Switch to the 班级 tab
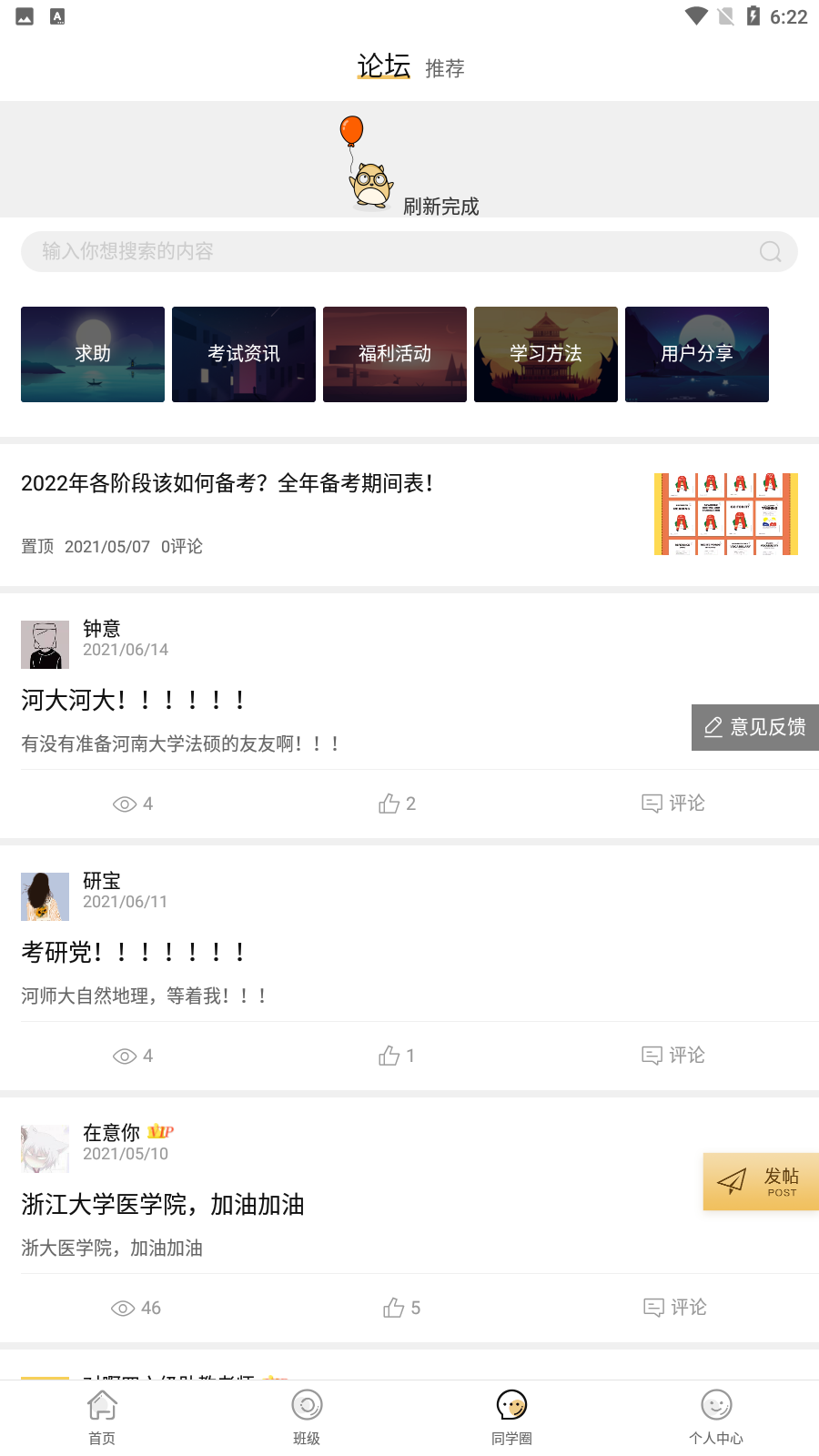This screenshot has width=819, height=1456. click(307, 1416)
